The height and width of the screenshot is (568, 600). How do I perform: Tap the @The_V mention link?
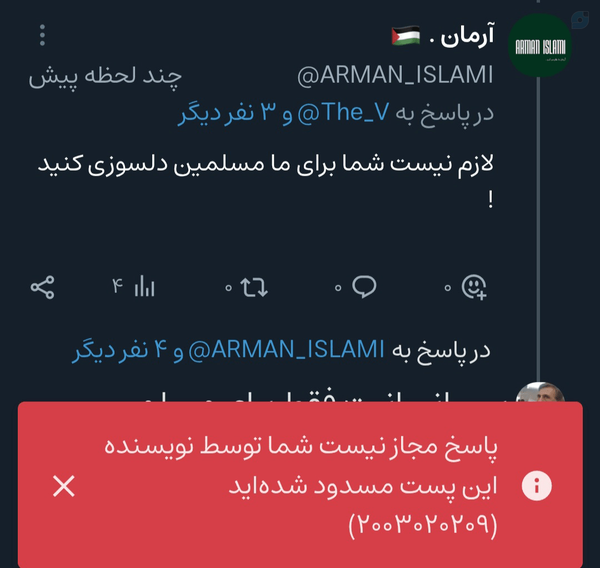coord(344,113)
